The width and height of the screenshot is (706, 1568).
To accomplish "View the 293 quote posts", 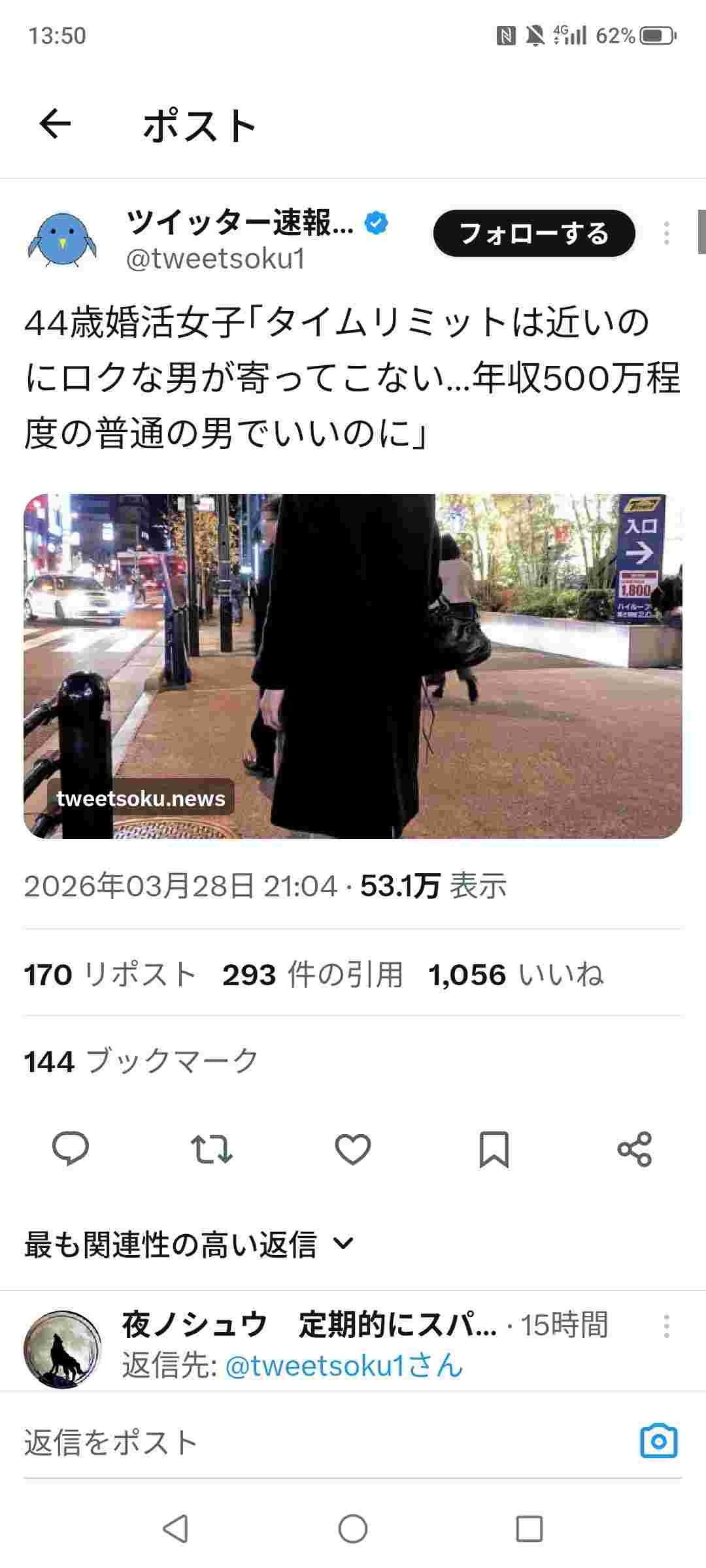I will [x=312, y=975].
